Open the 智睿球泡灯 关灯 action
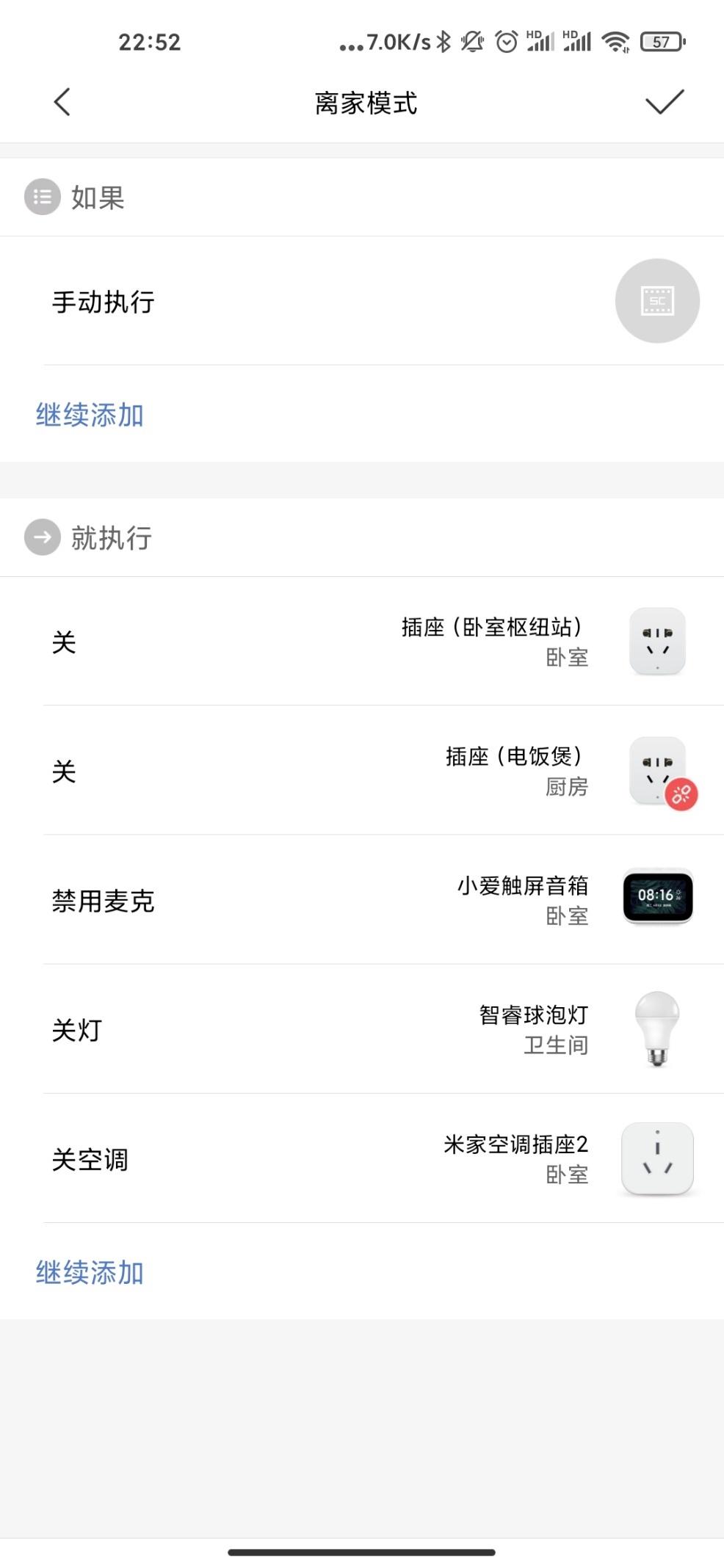Viewport: 724px width, 1568px height. point(361,1029)
